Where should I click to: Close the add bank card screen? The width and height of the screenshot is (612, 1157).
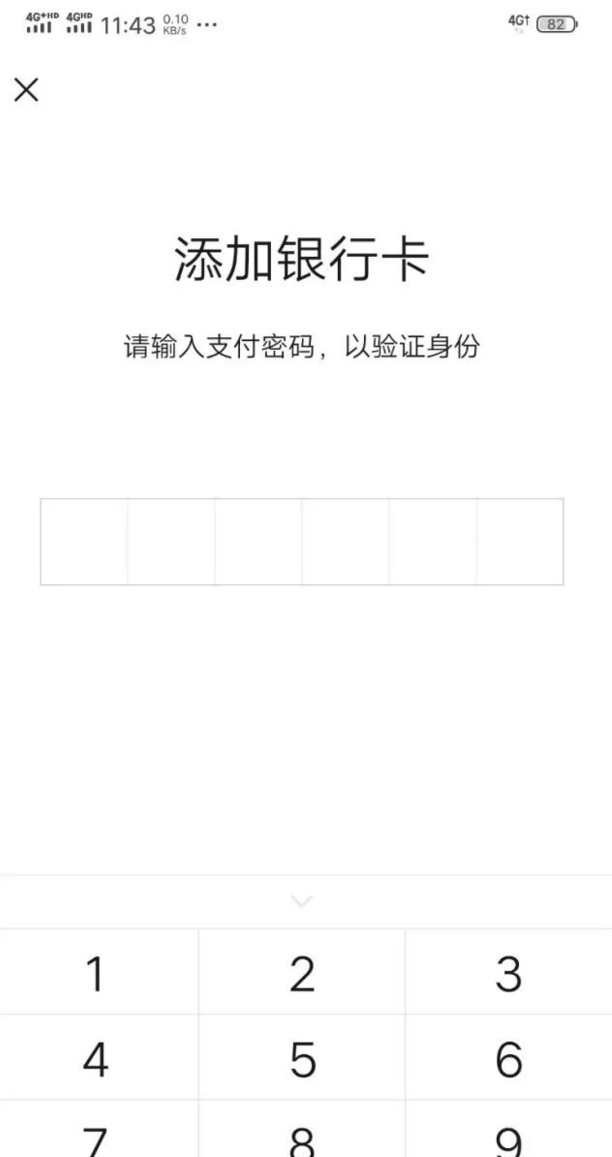pyautogui.click(x=26, y=90)
